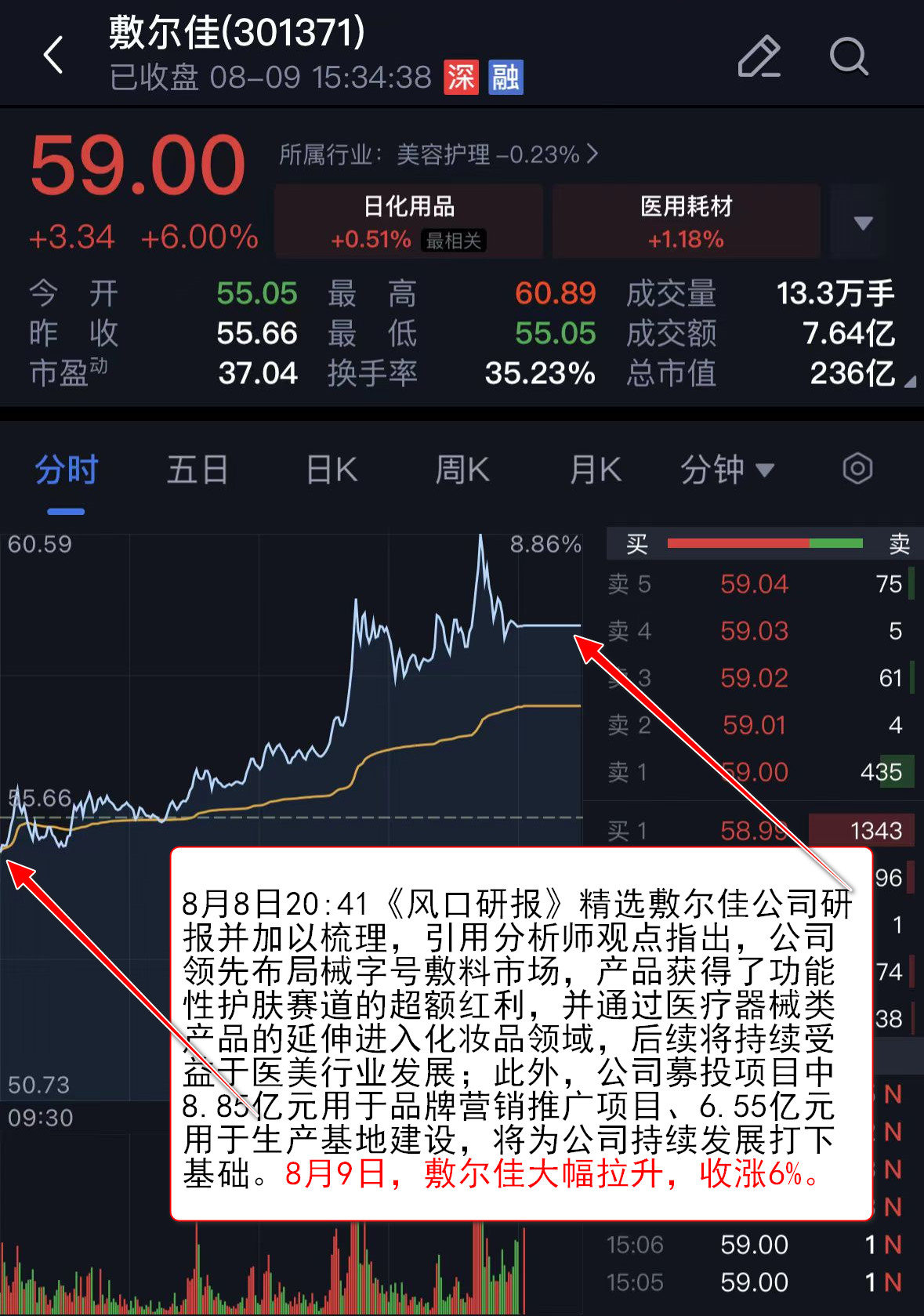The image size is (924, 1316).
Task: Switch to the 五日 chart tab
Action: 197,470
